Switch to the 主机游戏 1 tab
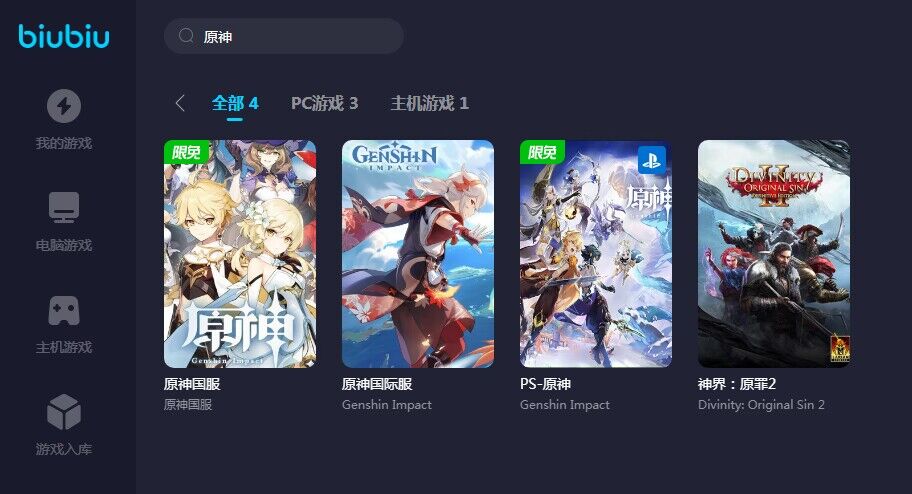The width and height of the screenshot is (912, 494). click(x=429, y=103)
